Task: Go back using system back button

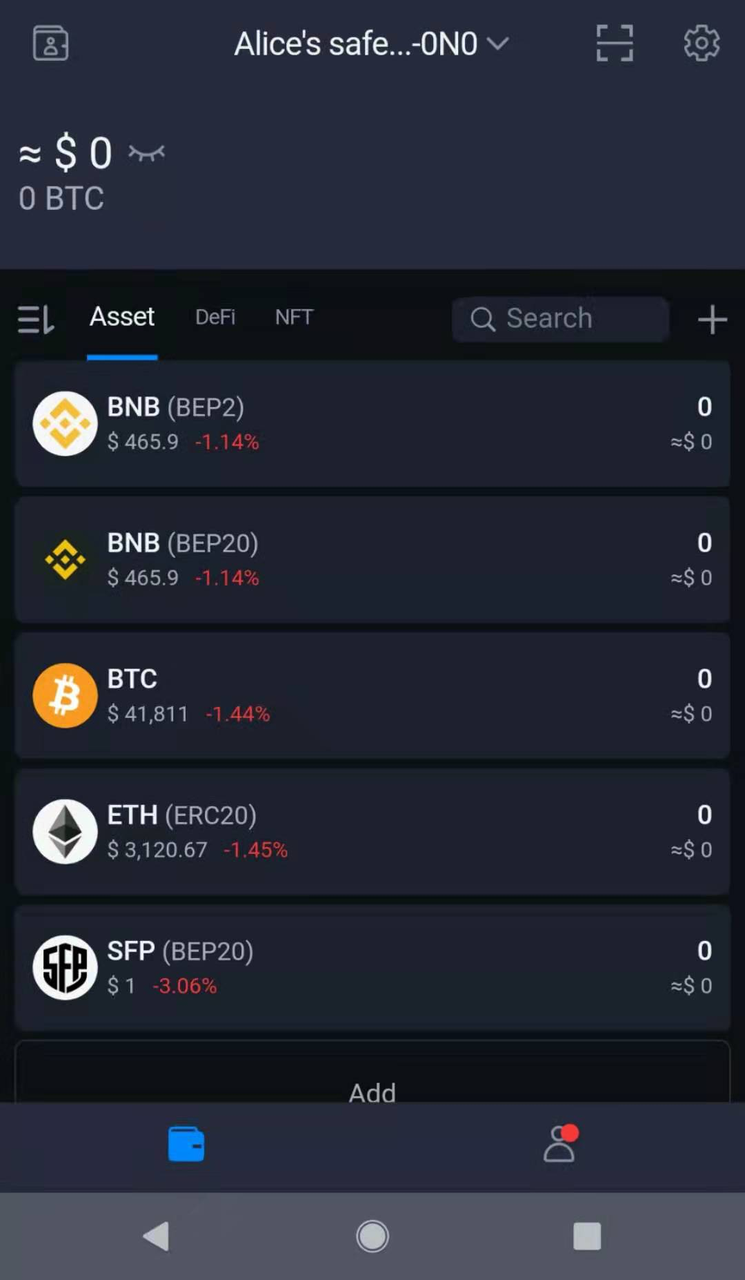Action: click(x=156, y=1237)
